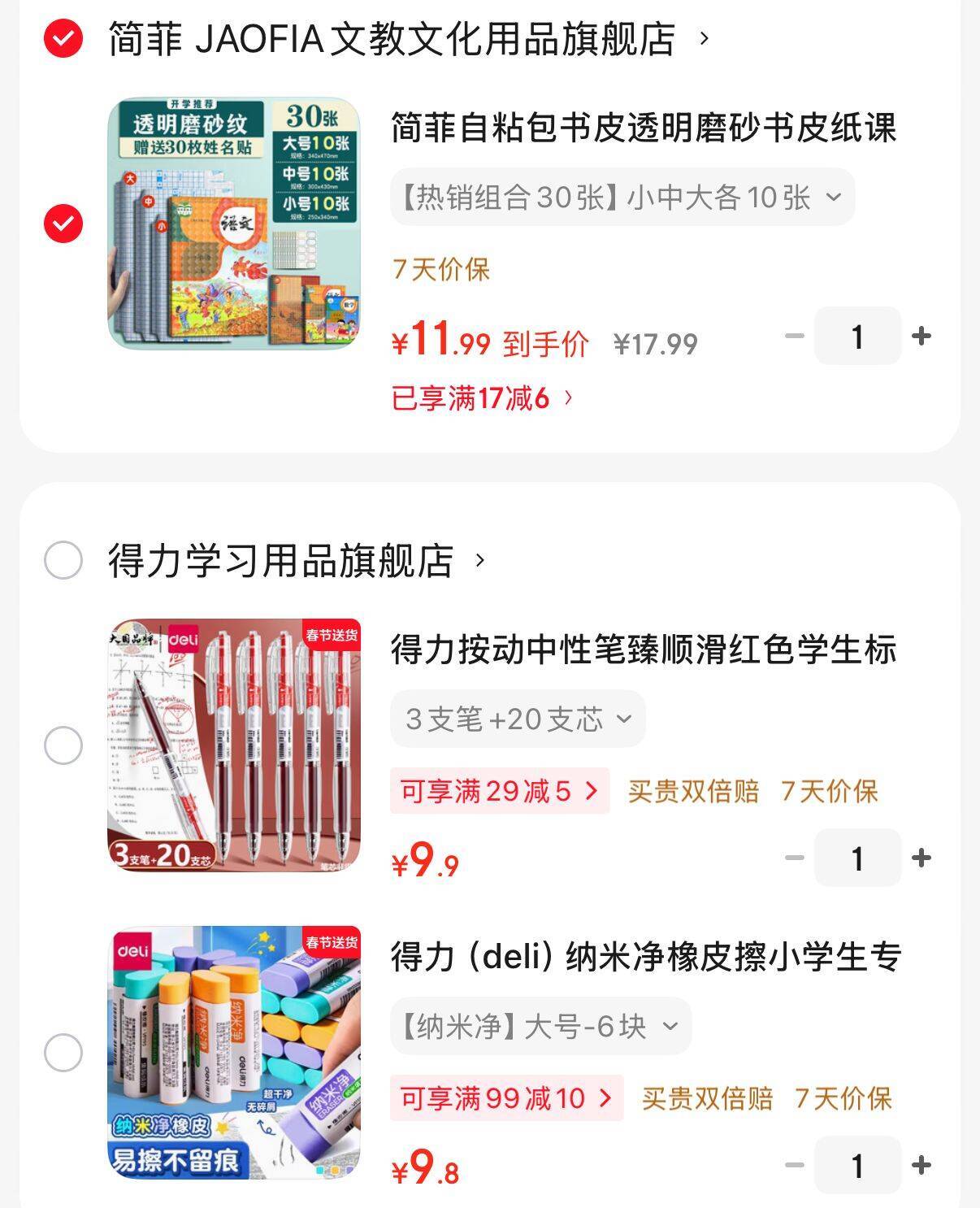Open the 简菲自粘包书皮 product image
Viewport: 980px width, 1208px height.
(x=234, y=224)
